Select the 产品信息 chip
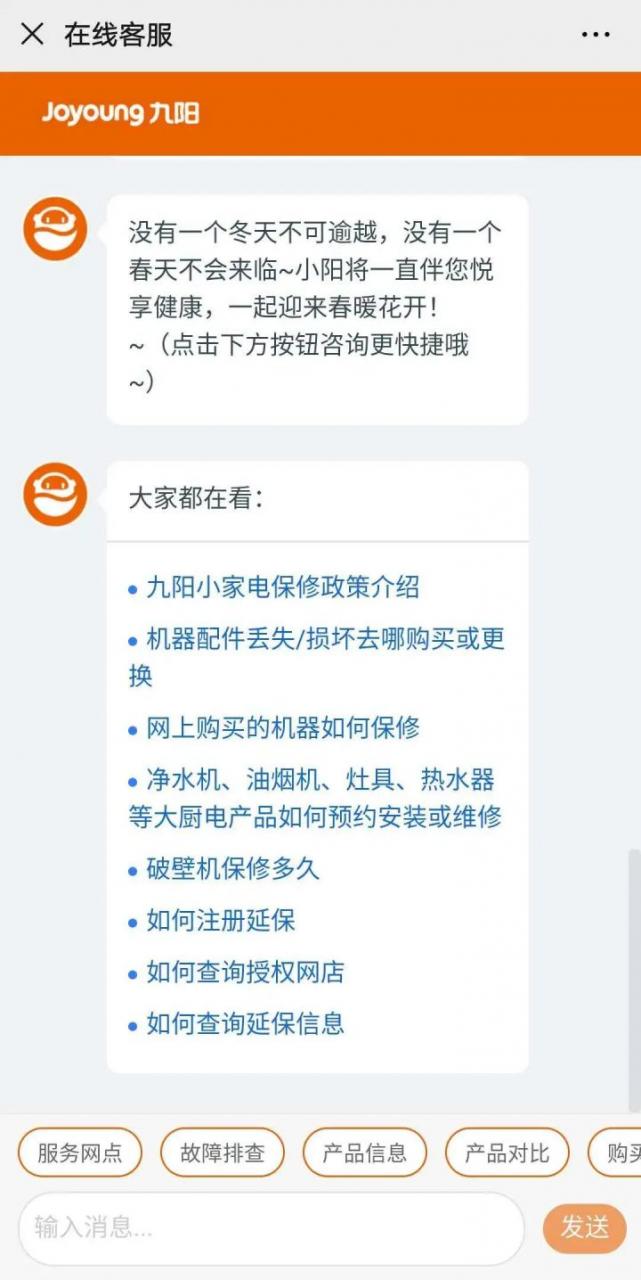The image size is (641, 1280). [x=365, y=1153]
